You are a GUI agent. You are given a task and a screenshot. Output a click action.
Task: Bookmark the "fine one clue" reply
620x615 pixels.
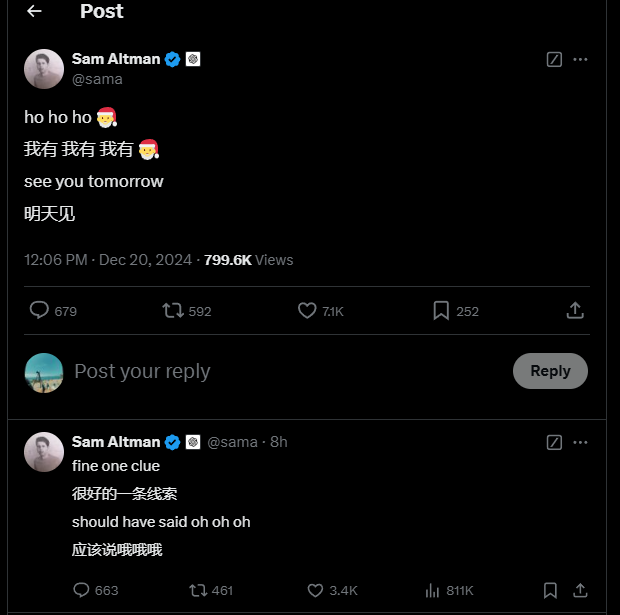click(550, 590)
